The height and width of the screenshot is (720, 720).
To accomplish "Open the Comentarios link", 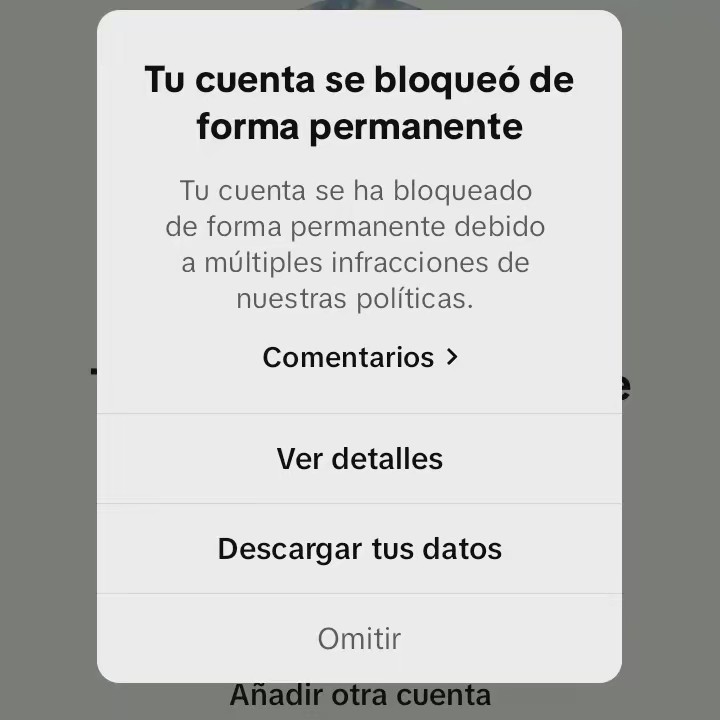I will click(360, 357).
